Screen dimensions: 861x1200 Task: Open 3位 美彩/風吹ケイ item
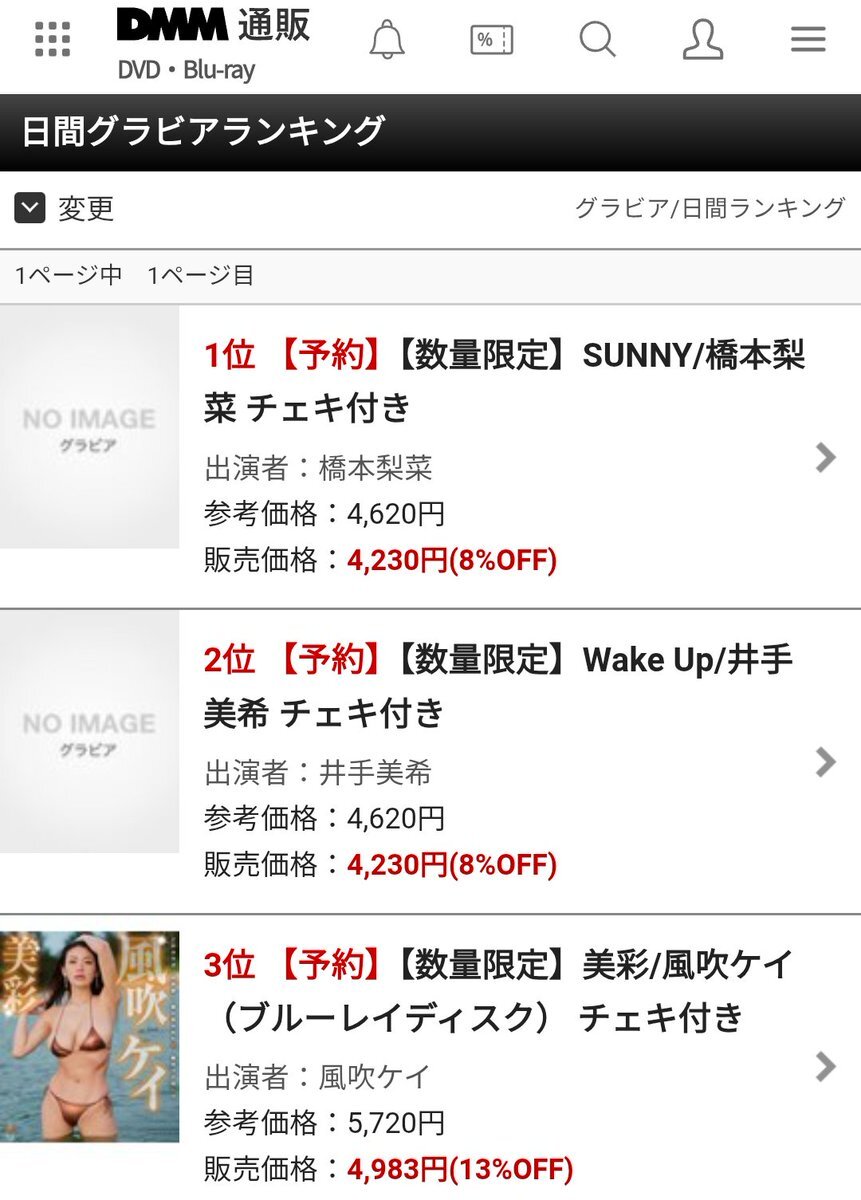498,990
